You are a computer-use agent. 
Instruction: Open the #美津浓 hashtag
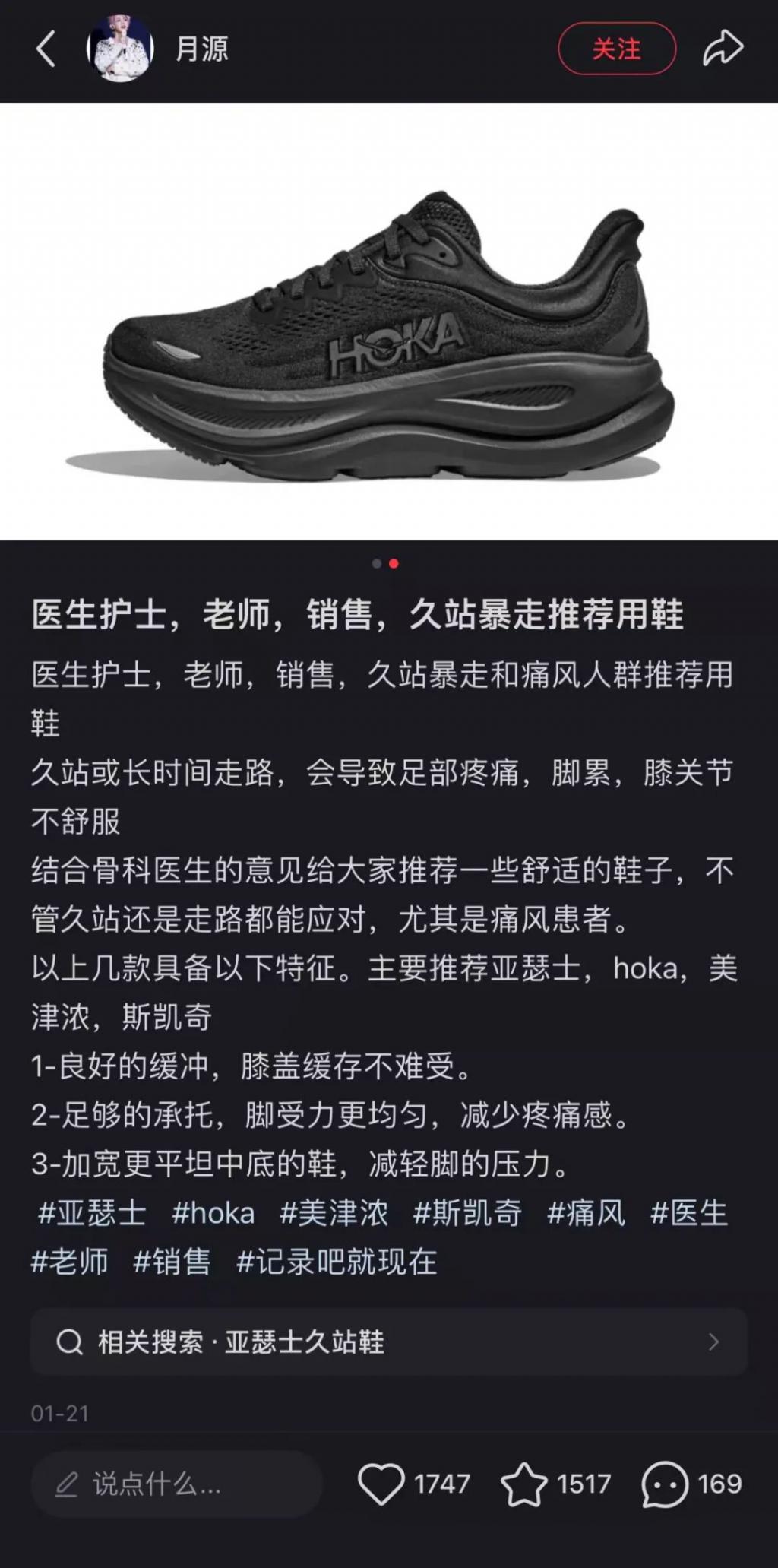pos(334,1213)
